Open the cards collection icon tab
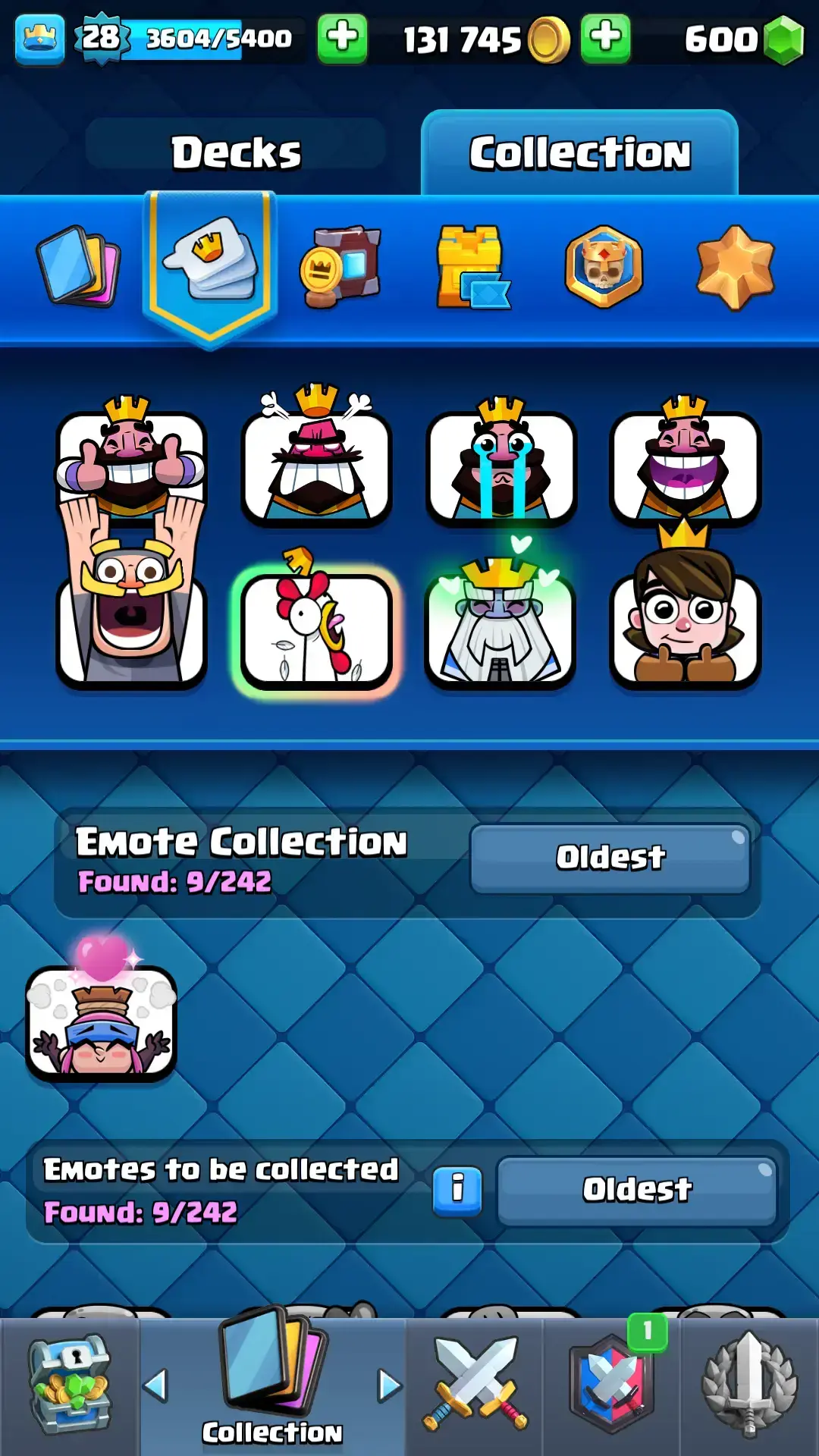 point(80,267)
